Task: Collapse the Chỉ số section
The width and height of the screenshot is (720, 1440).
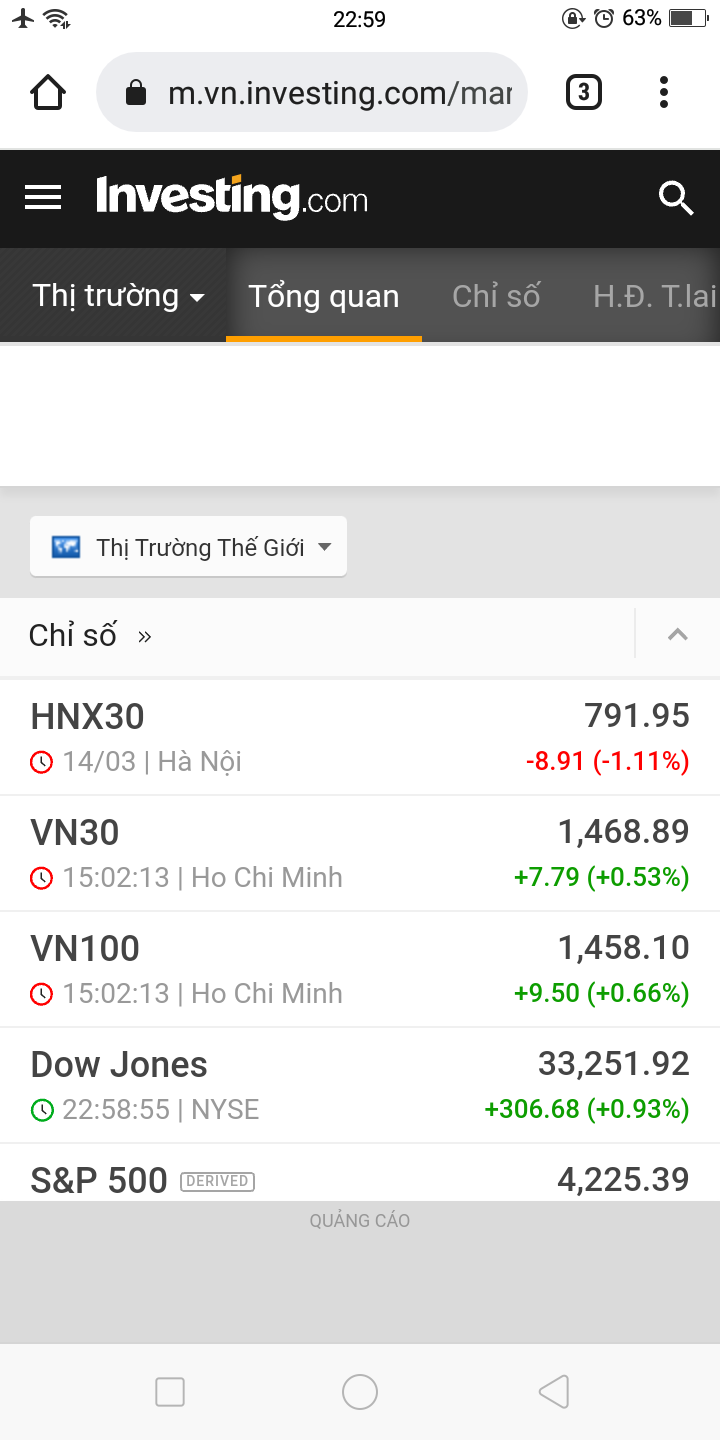Action: click(677, 635)
